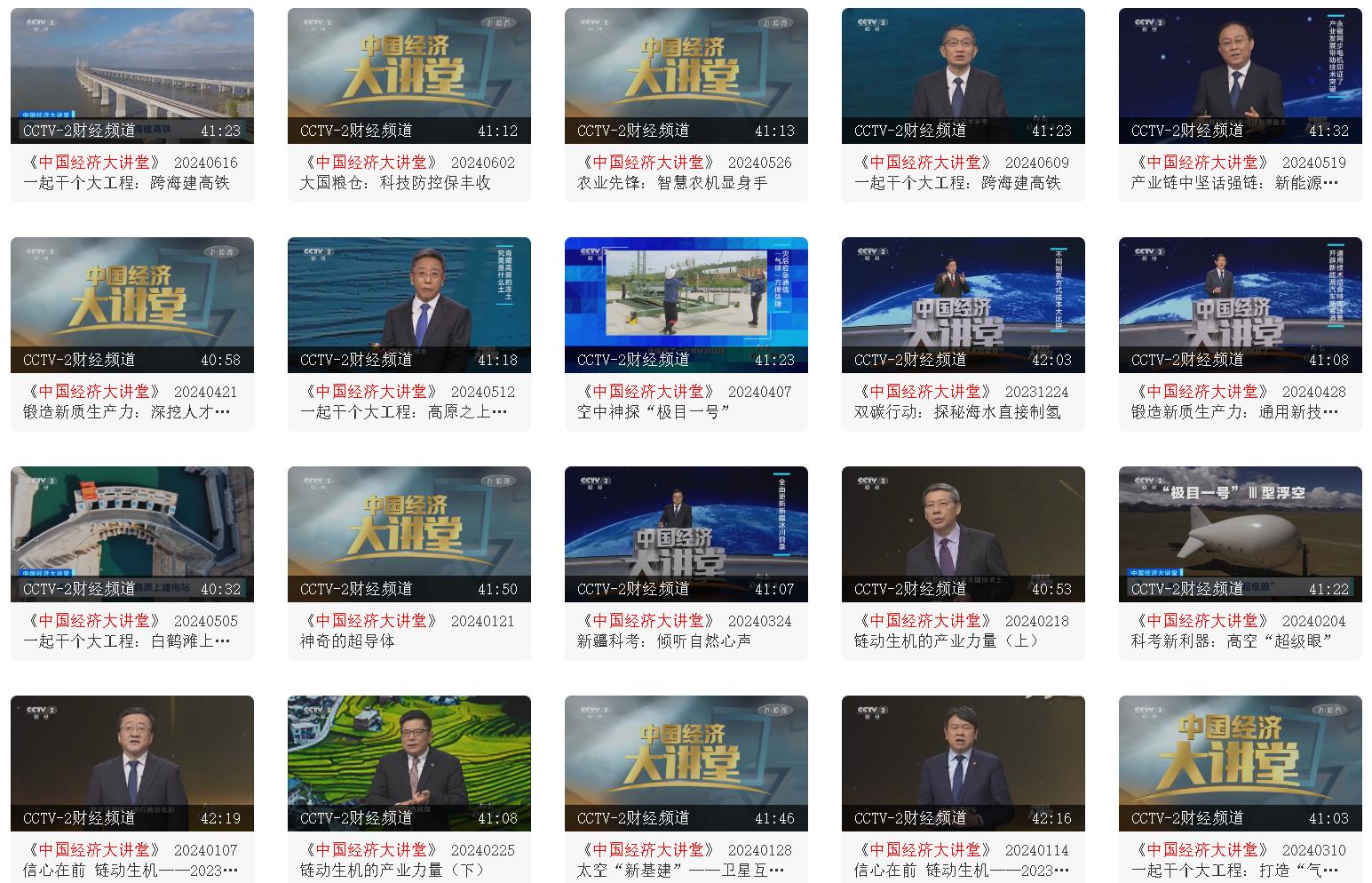Open the 20240519 产业链中坚话强链 video
Image resolution: width=1372 pixels, height=883 pixels.
pos(1240,76)
